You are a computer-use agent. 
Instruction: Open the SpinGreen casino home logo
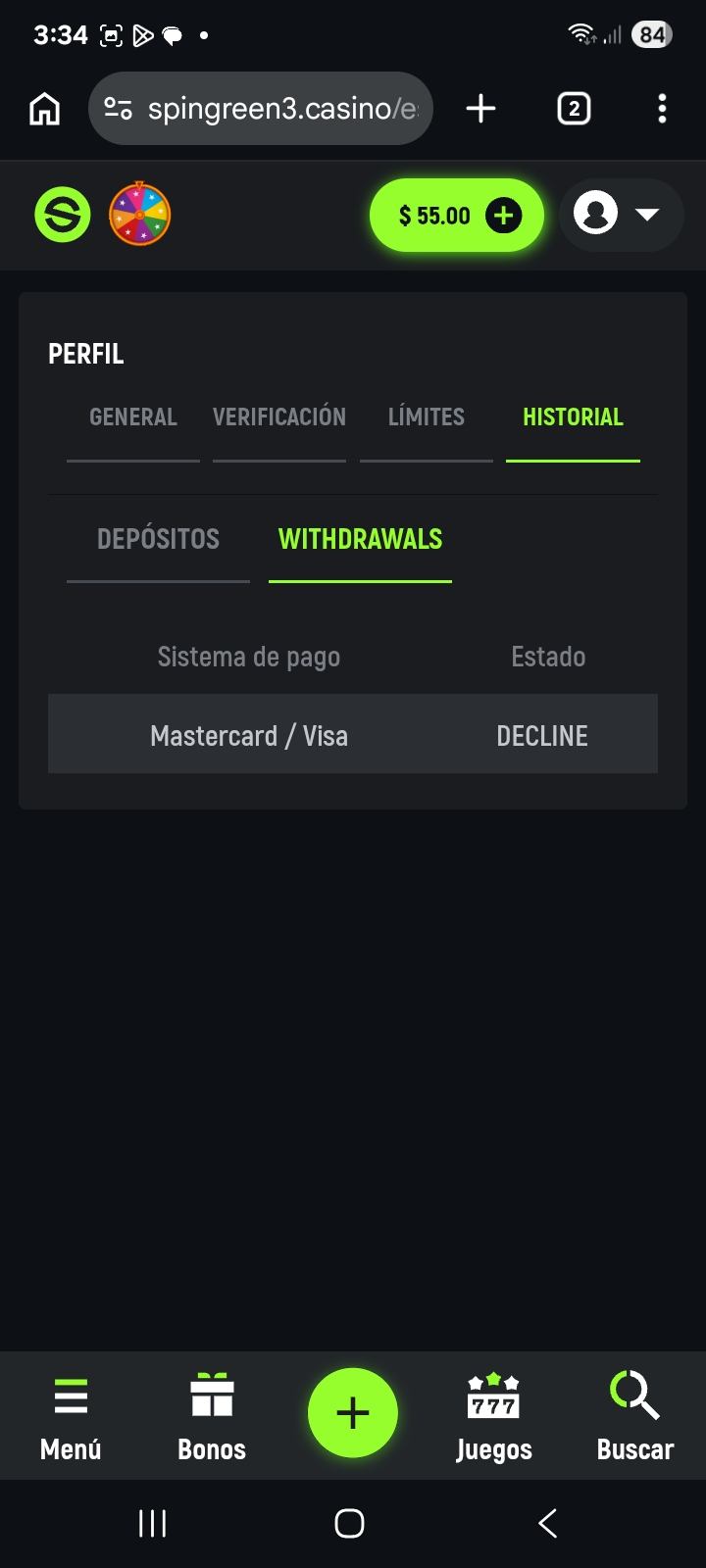point(61,215)
